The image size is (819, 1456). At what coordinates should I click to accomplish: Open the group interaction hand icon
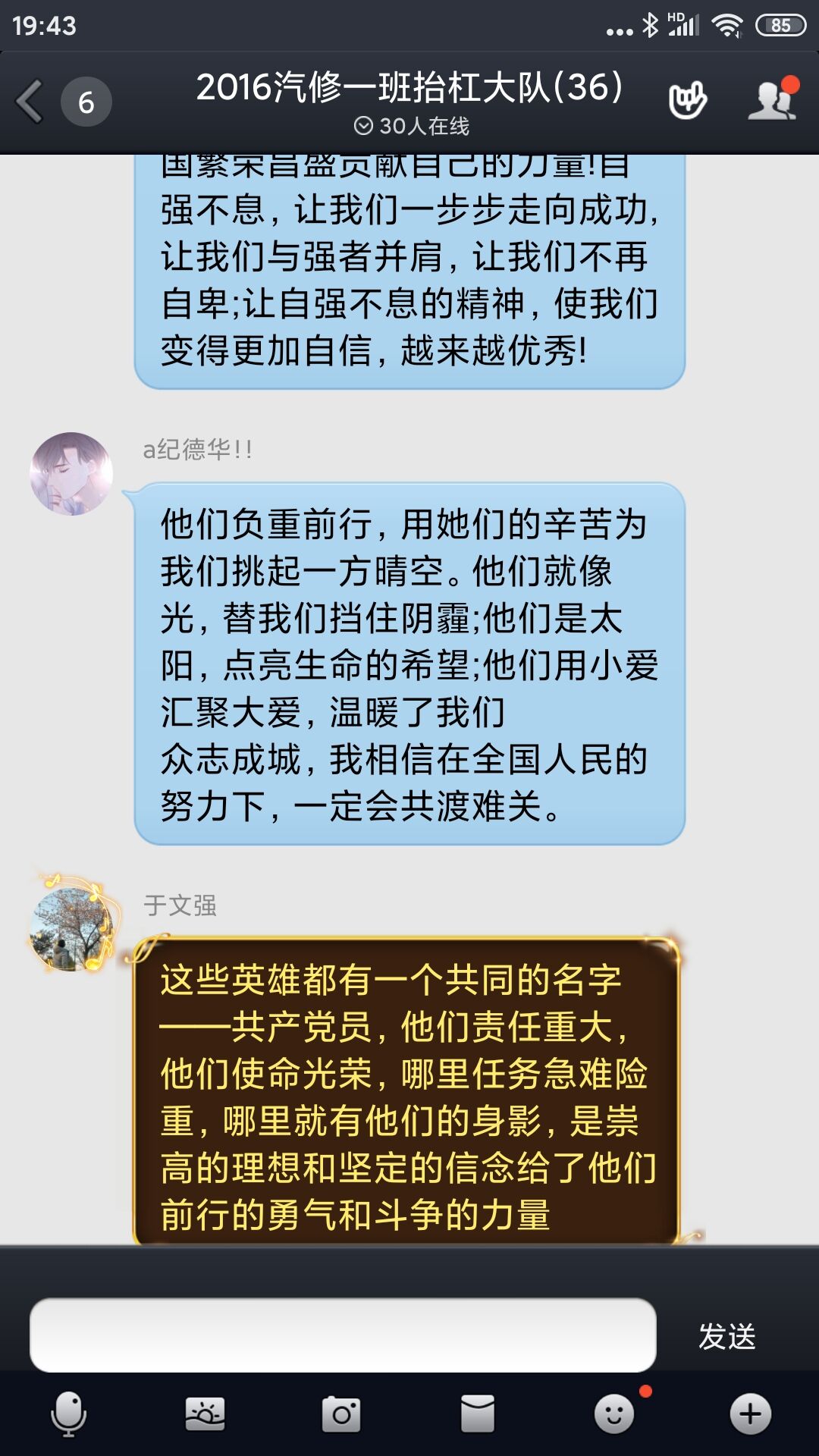[x=687, y=101]
